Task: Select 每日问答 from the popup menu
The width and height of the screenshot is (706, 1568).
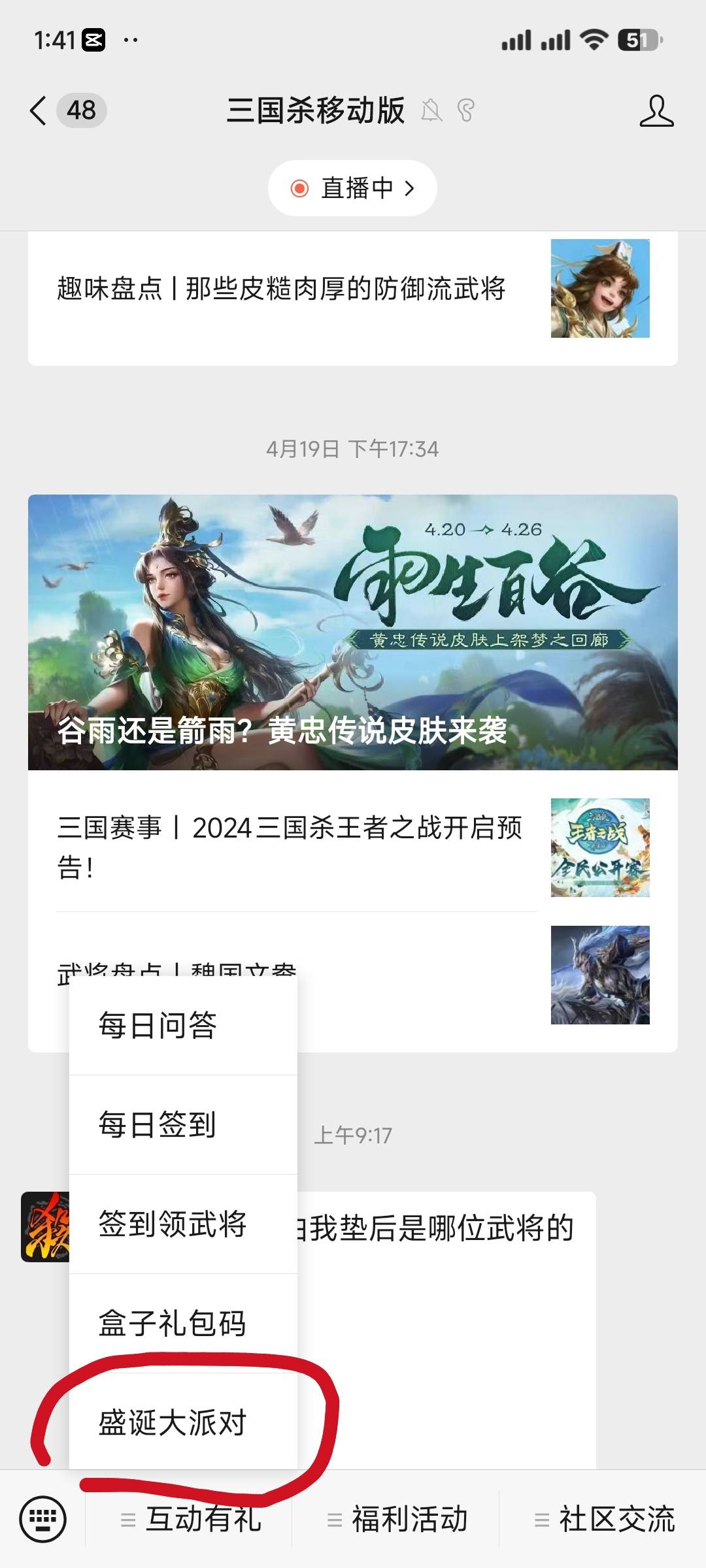Action: coord(183,1025)
